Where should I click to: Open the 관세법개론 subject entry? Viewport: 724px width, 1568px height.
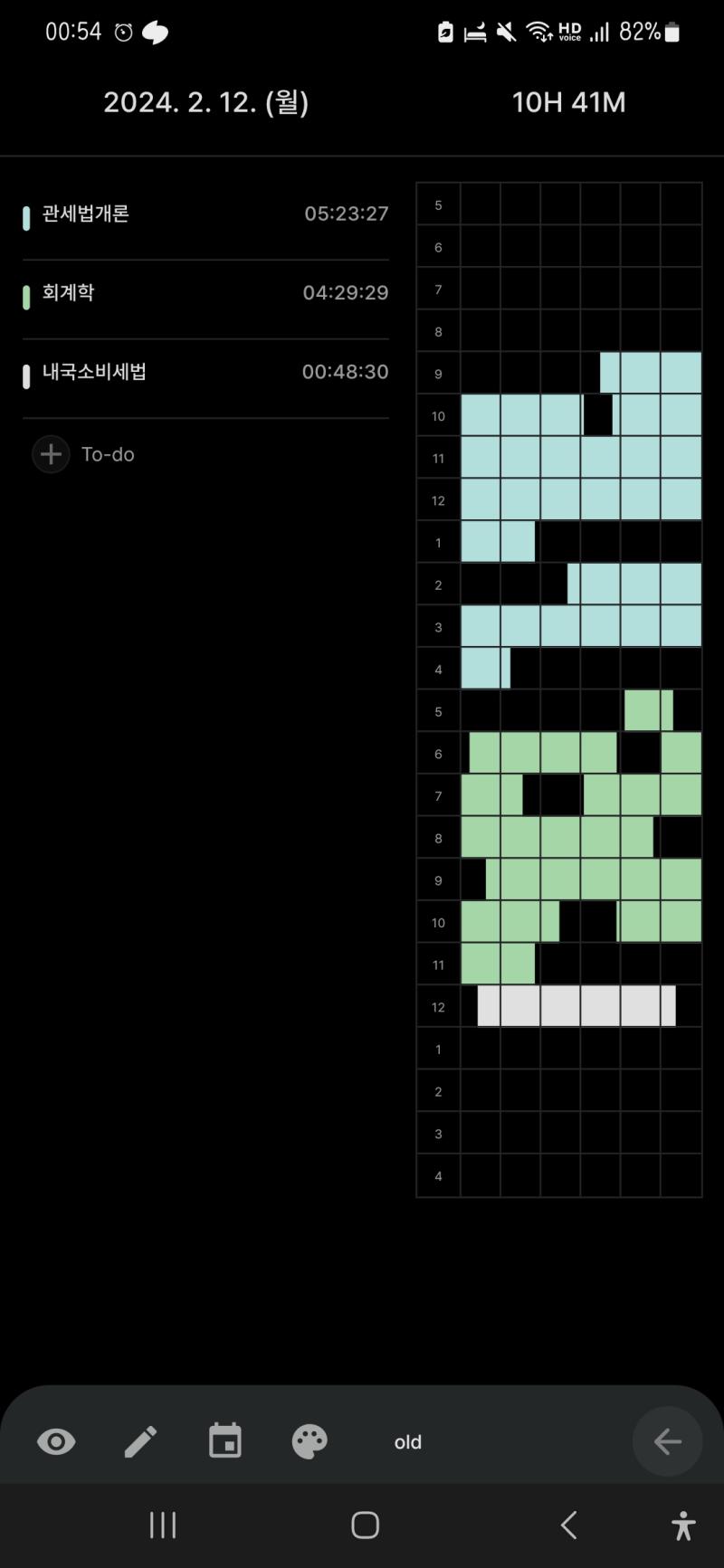click(x=205, y=214)
